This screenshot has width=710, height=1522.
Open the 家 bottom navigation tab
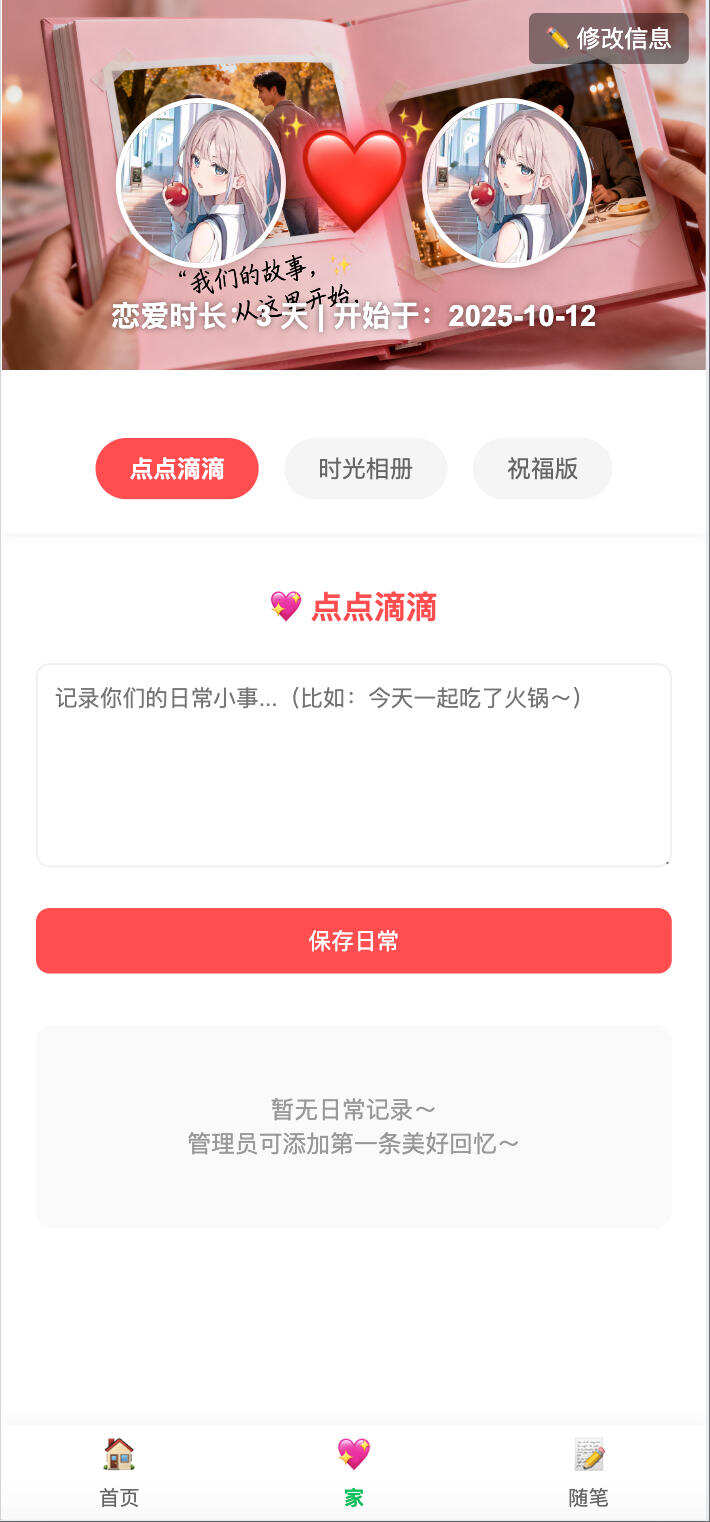click(x=353, y=1471)
